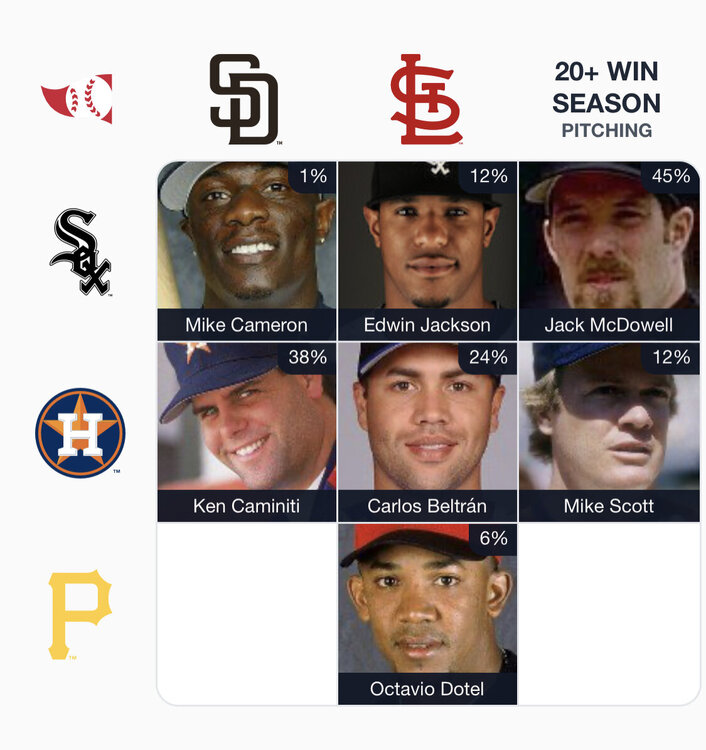Select the Mike Scott cell
Image resolution: width=706 pixels, height=750 pixels.
pos(608,431)
